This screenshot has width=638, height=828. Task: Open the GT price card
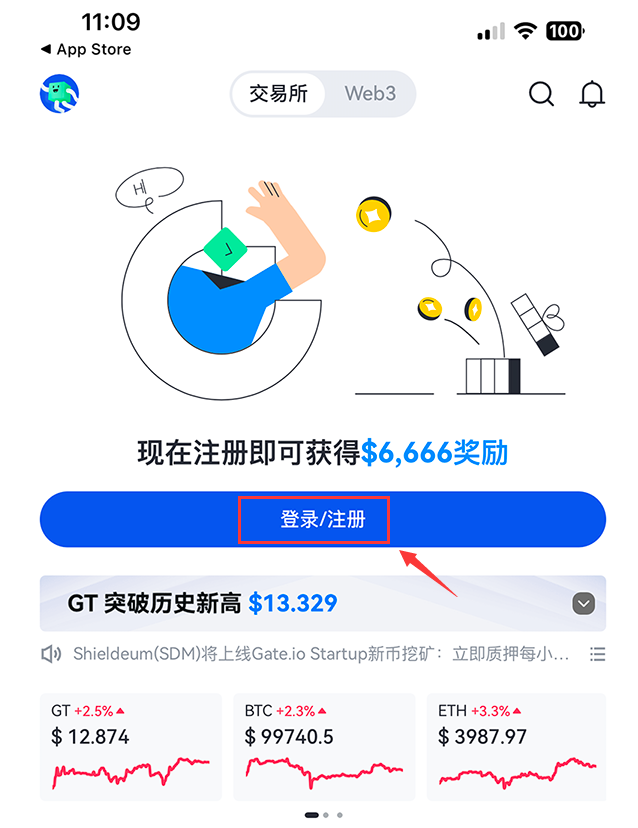click(131, 746)
